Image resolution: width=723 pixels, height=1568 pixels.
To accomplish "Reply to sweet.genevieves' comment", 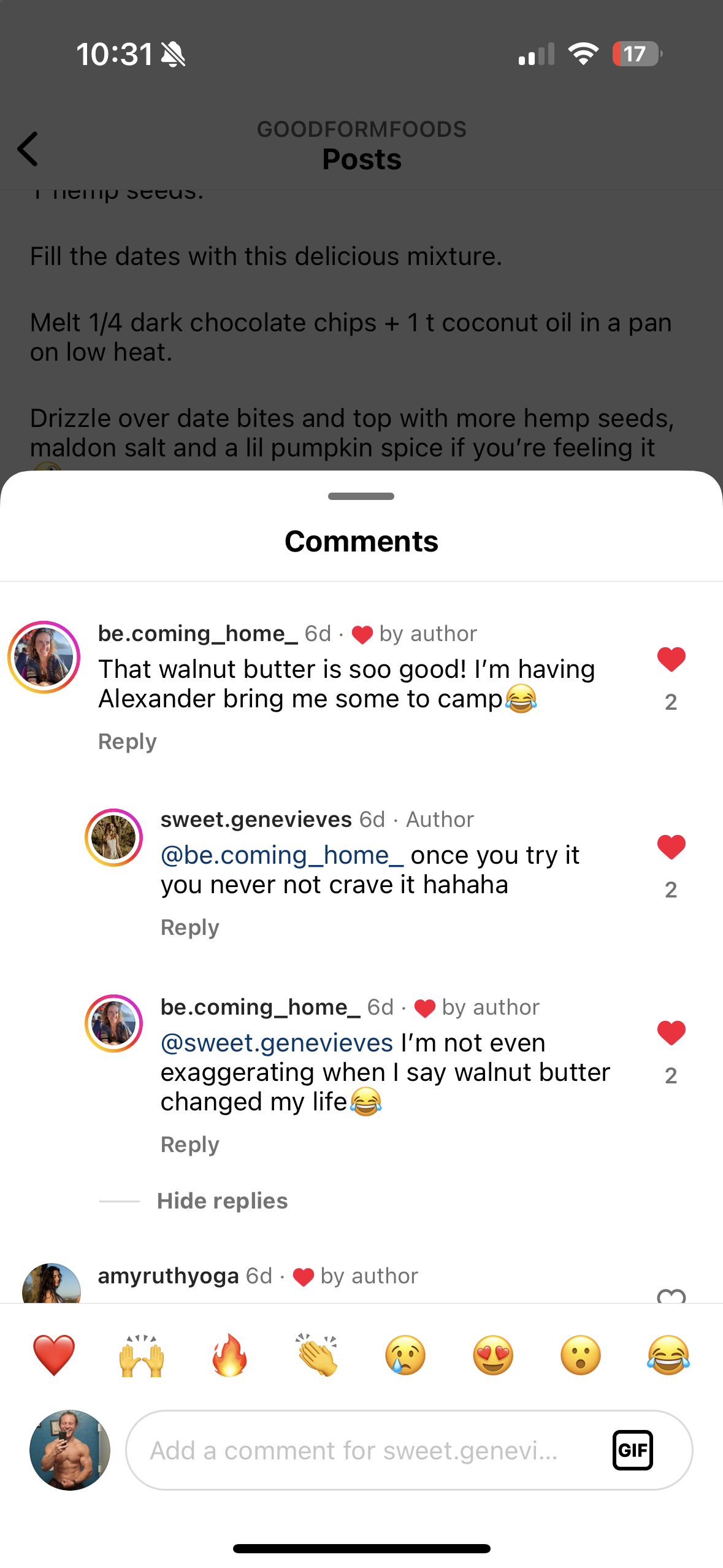I will click(x=189, y=928).
